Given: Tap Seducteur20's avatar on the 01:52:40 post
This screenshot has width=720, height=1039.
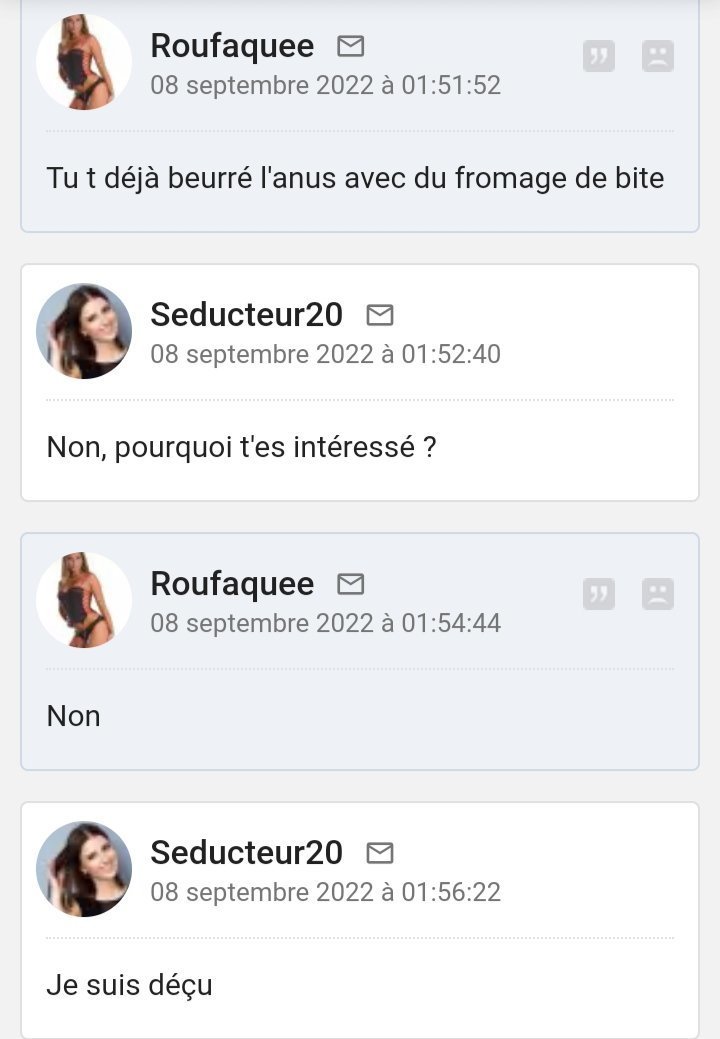Looking at the screenshot, I should coord(84,331).
